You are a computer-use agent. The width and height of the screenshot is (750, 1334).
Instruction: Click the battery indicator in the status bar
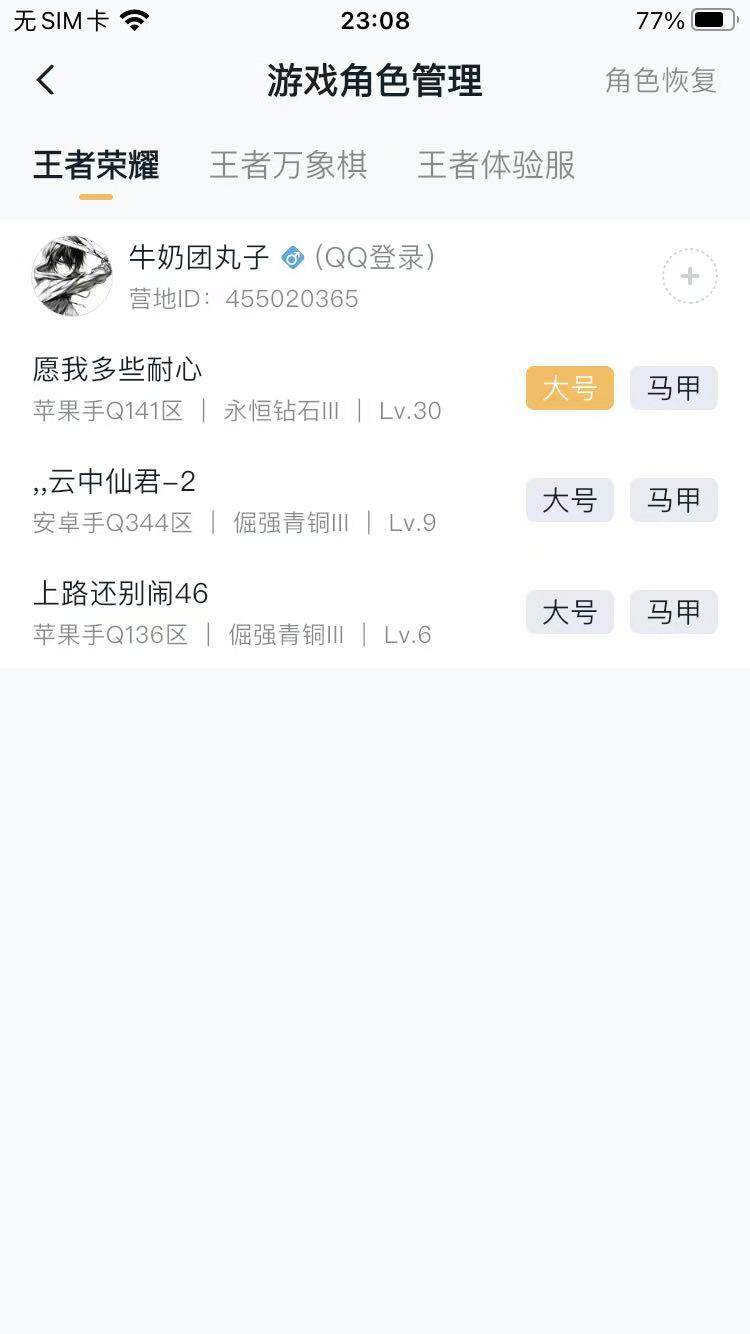(x=712, y=18)
